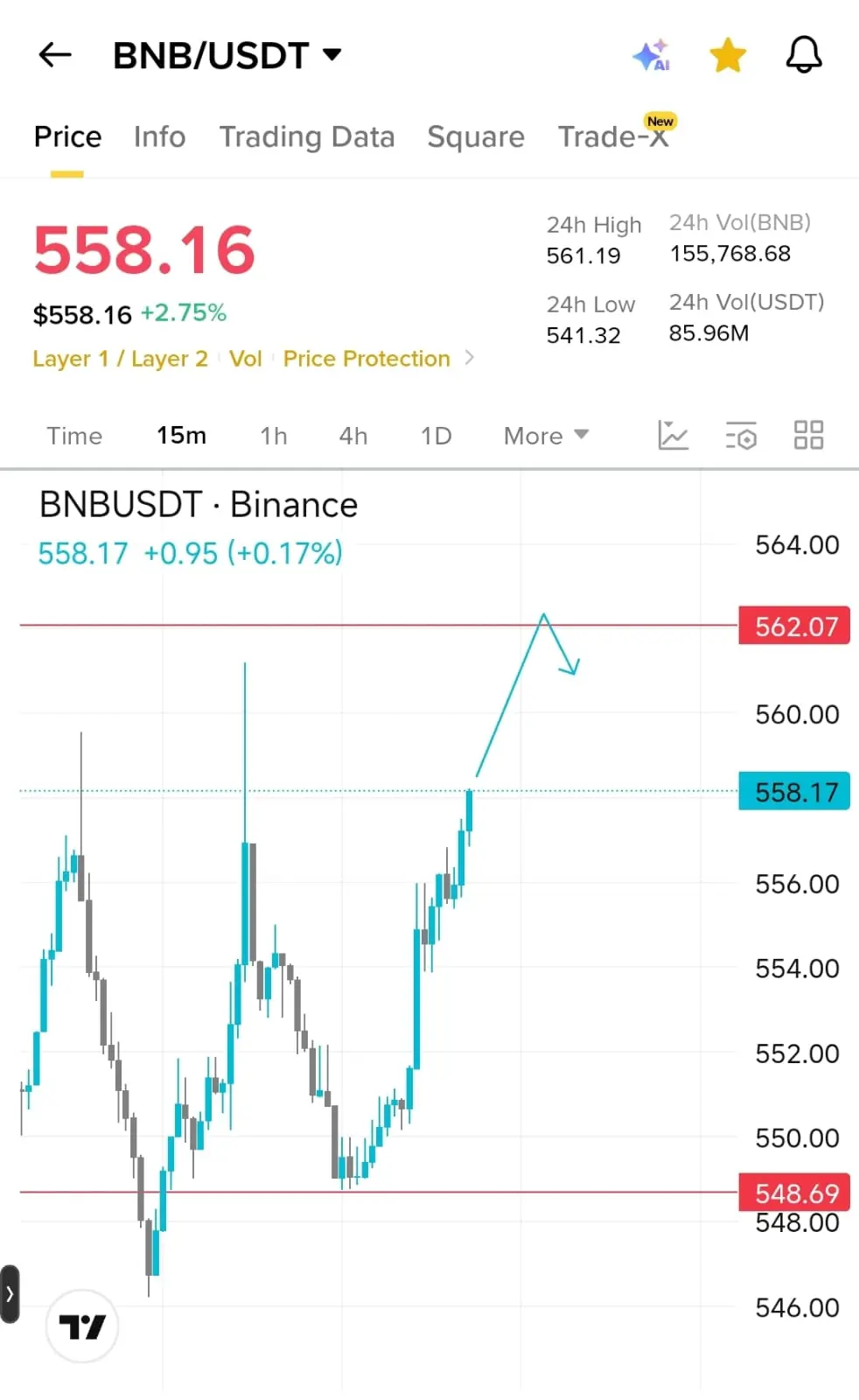Toggle the favorite star
Viewport: 859px width, 1400px height.
pos(728,55)
